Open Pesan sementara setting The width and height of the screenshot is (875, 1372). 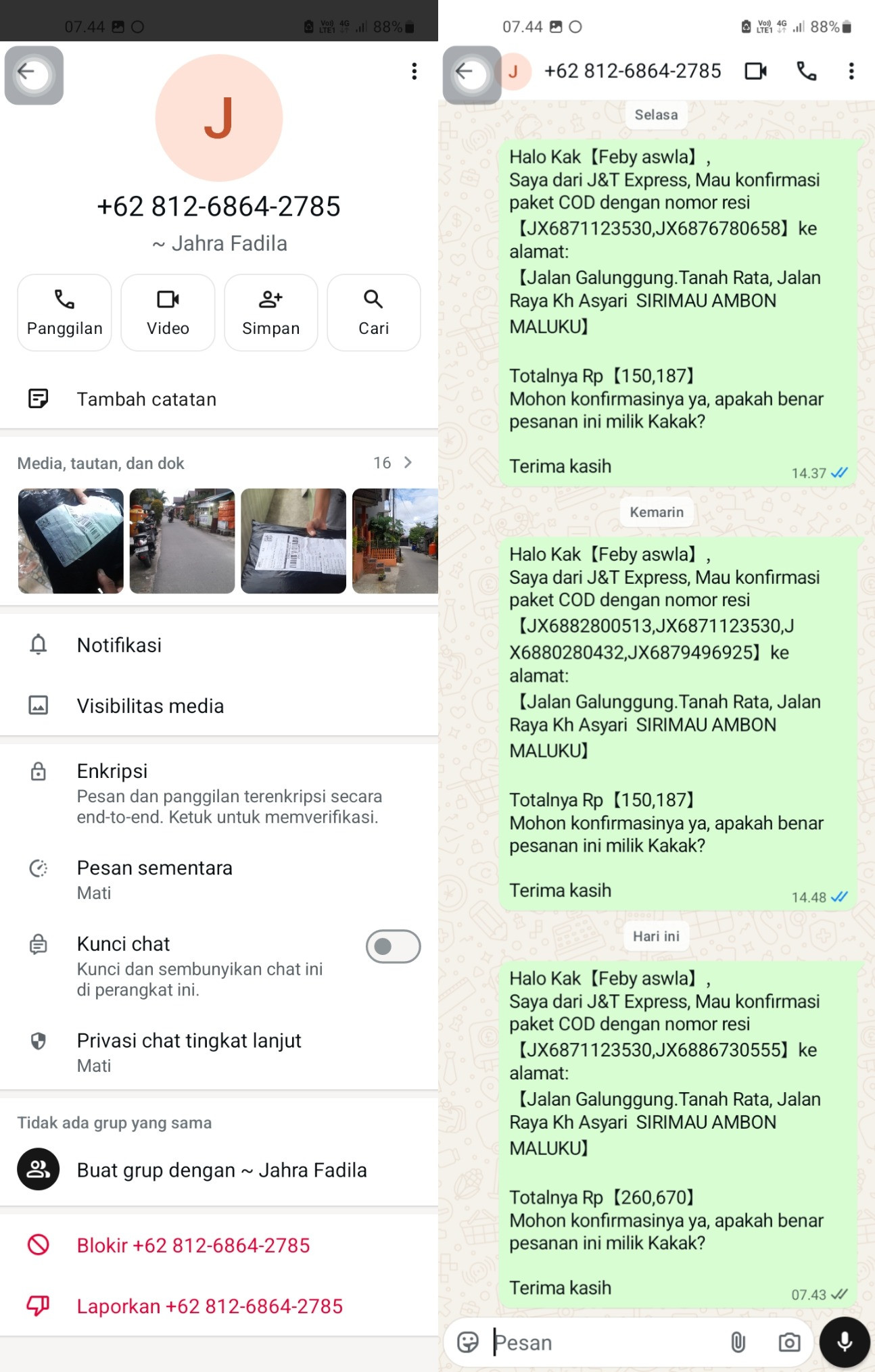click(219, 879)
